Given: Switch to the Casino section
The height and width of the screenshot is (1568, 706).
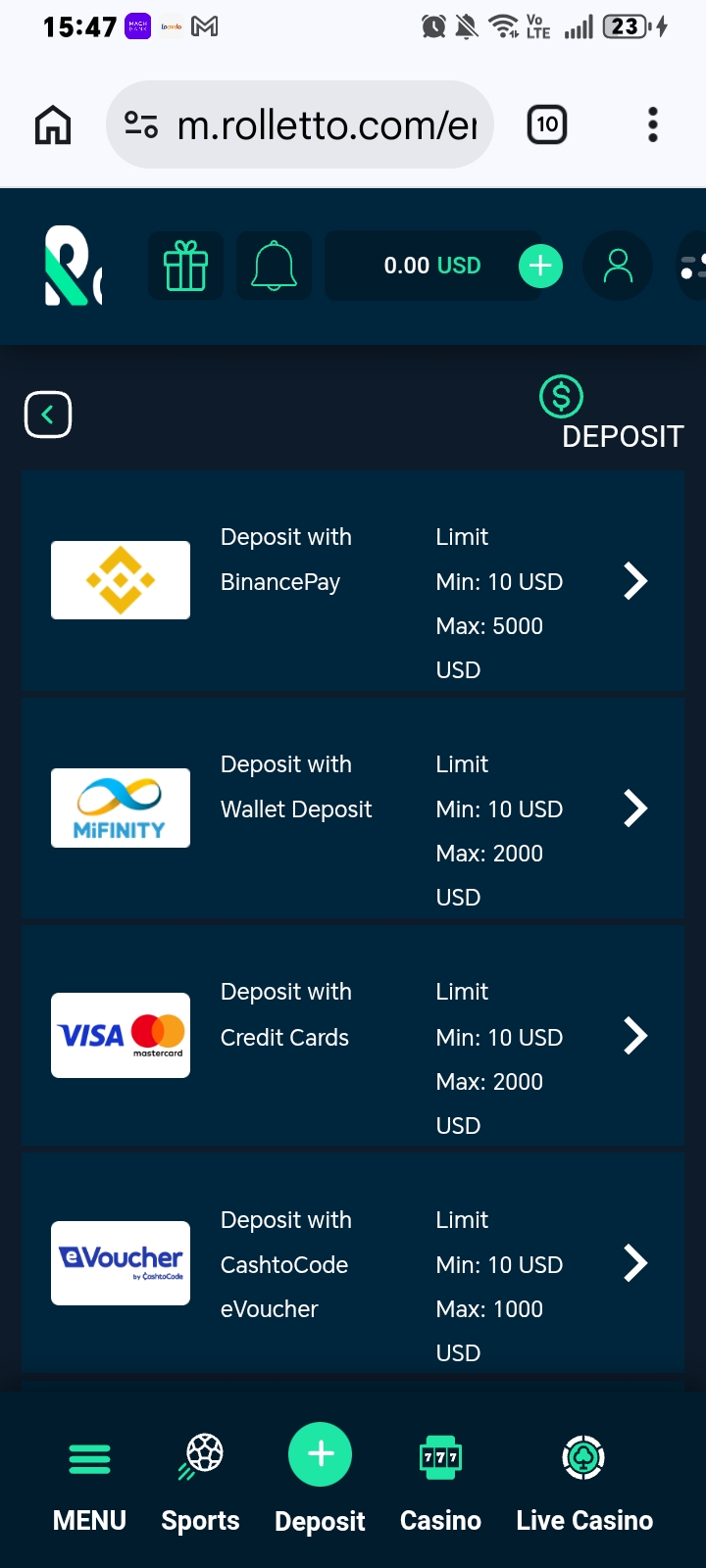Looking at the screenshot, I should (440, 1482).
